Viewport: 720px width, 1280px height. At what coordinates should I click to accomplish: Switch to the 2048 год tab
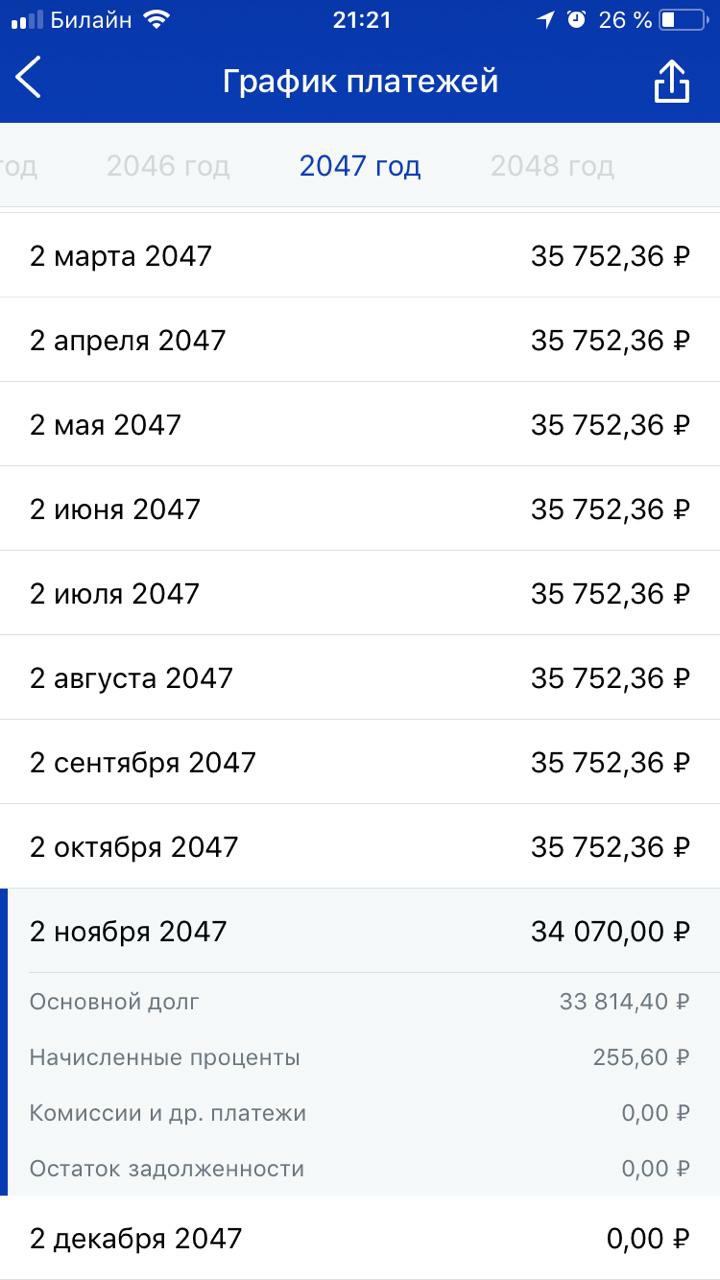click(552, 166)
